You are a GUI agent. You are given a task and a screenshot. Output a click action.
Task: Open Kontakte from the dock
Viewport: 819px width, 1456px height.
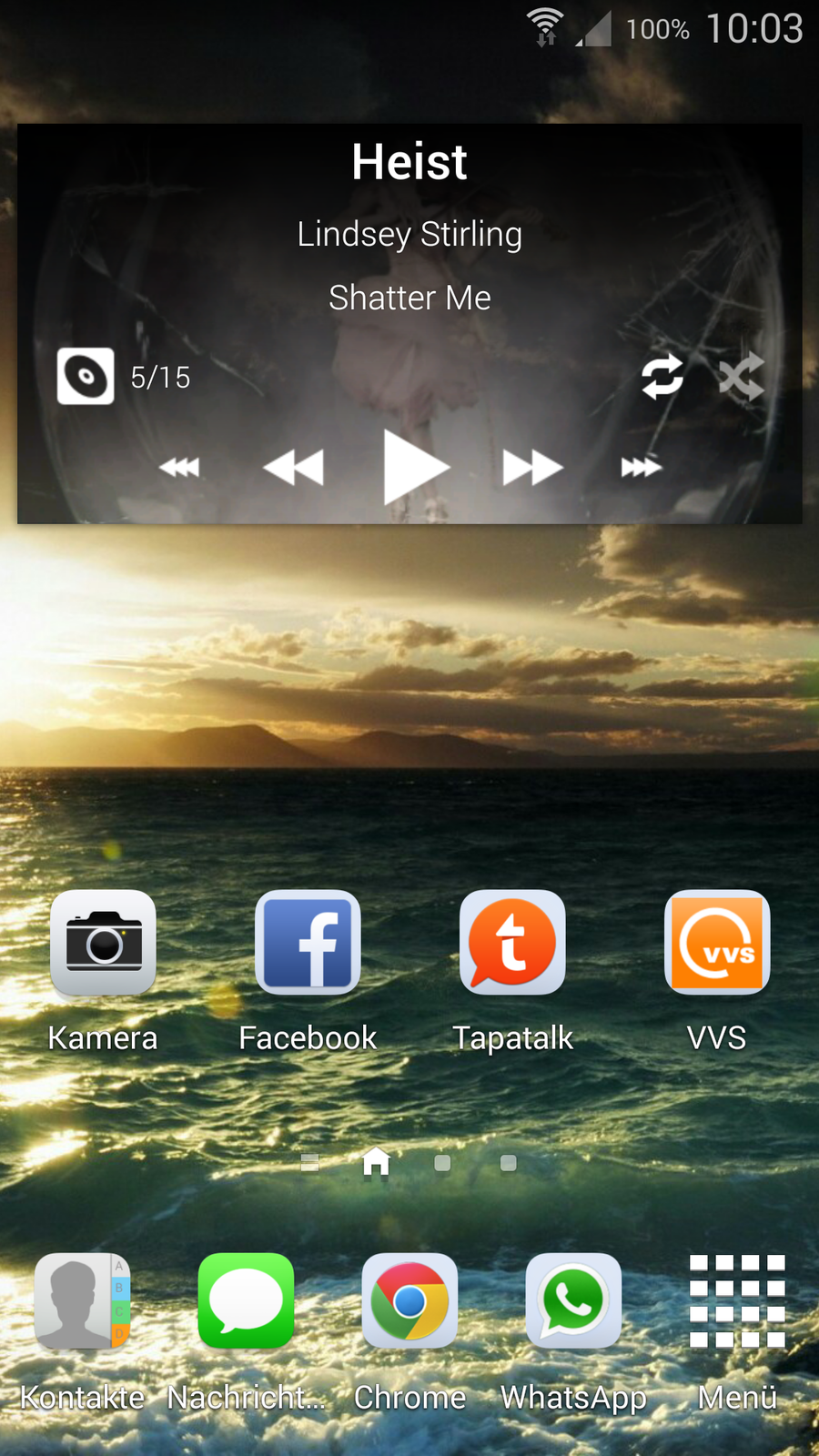(x=82, y=1301)
